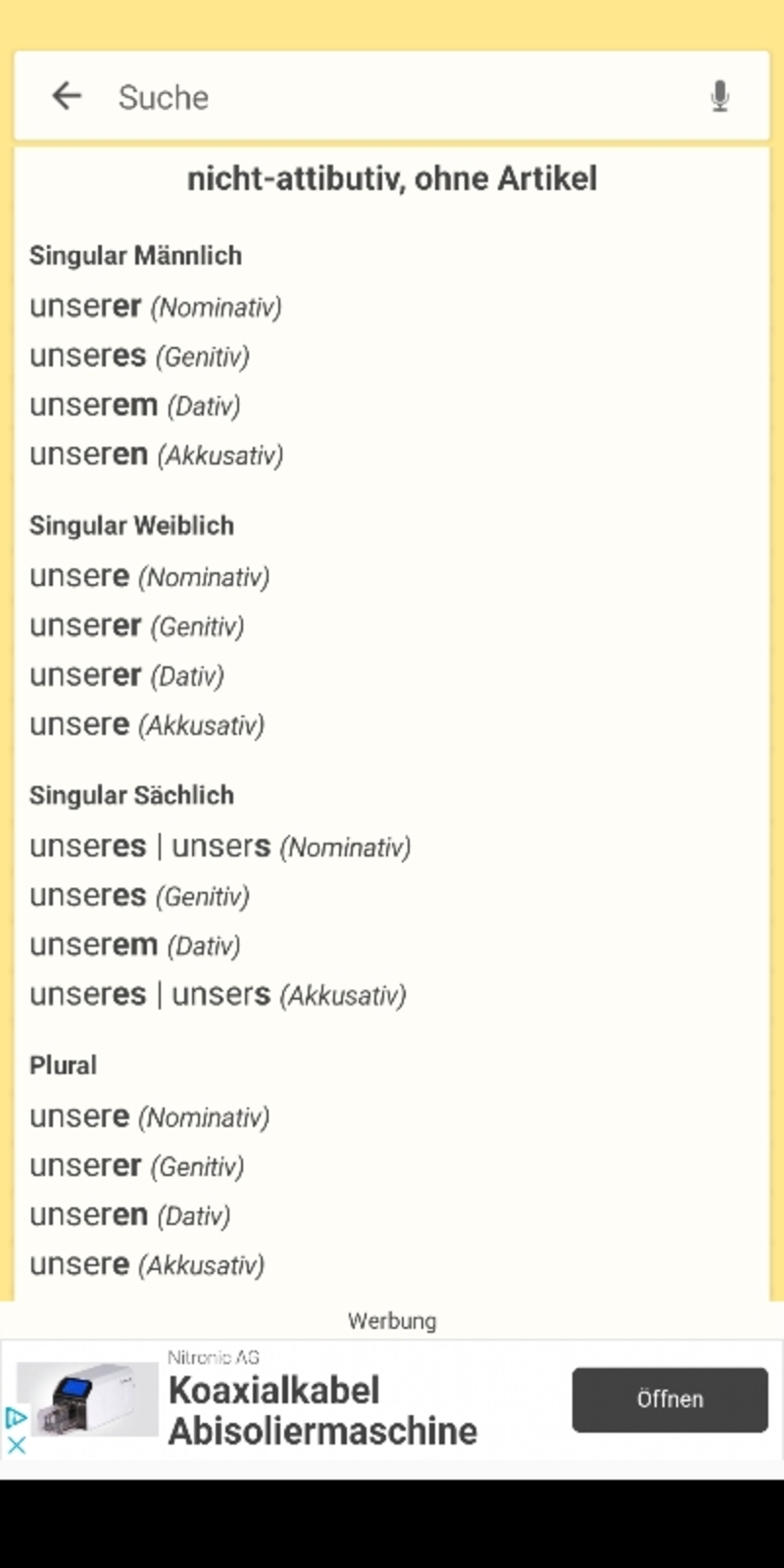Start voice search with the microphone
784x1568 pixels.
pyautogui.click(x=719, y=96)
